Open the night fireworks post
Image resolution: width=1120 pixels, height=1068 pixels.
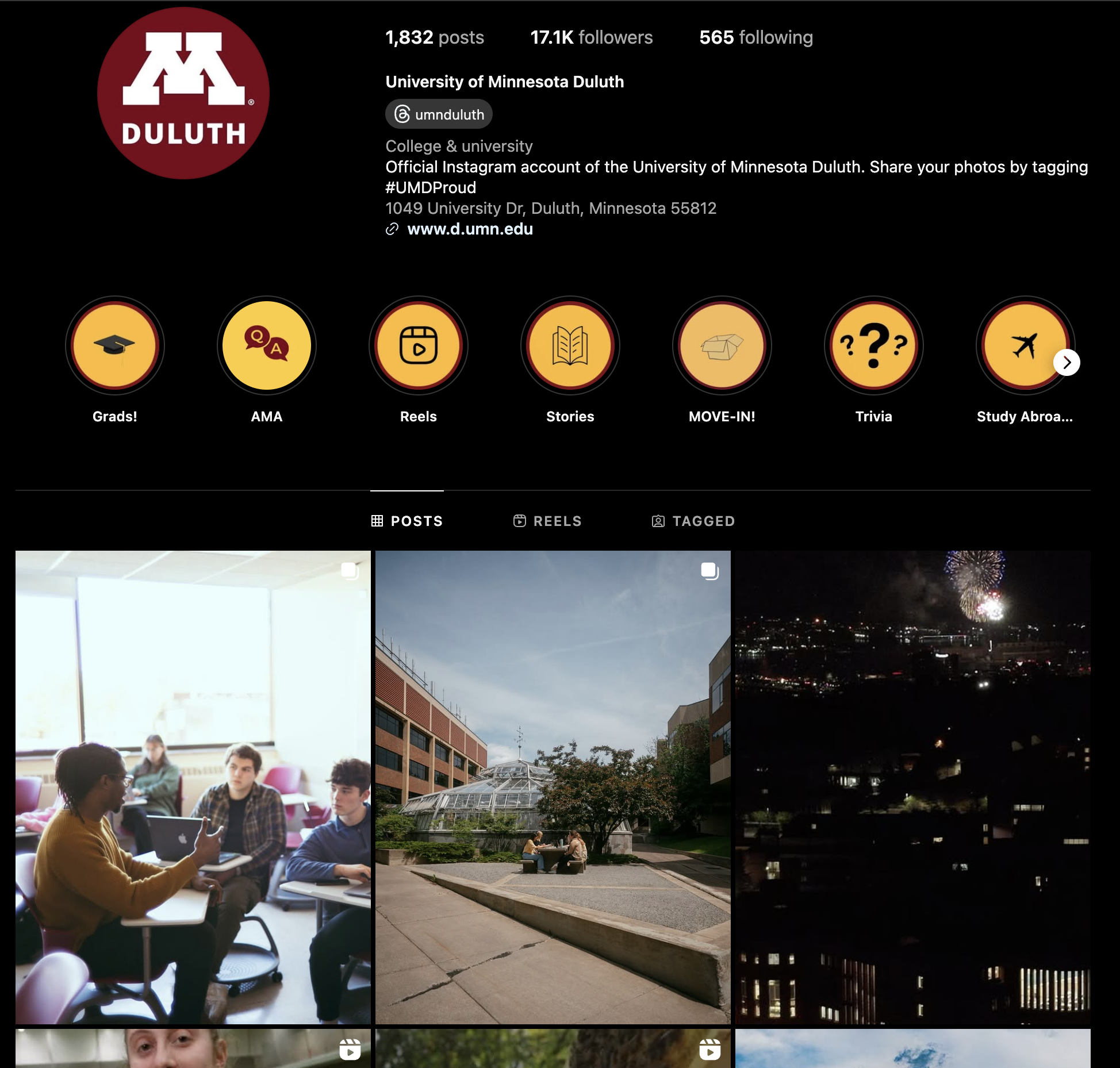coord(913,787)
